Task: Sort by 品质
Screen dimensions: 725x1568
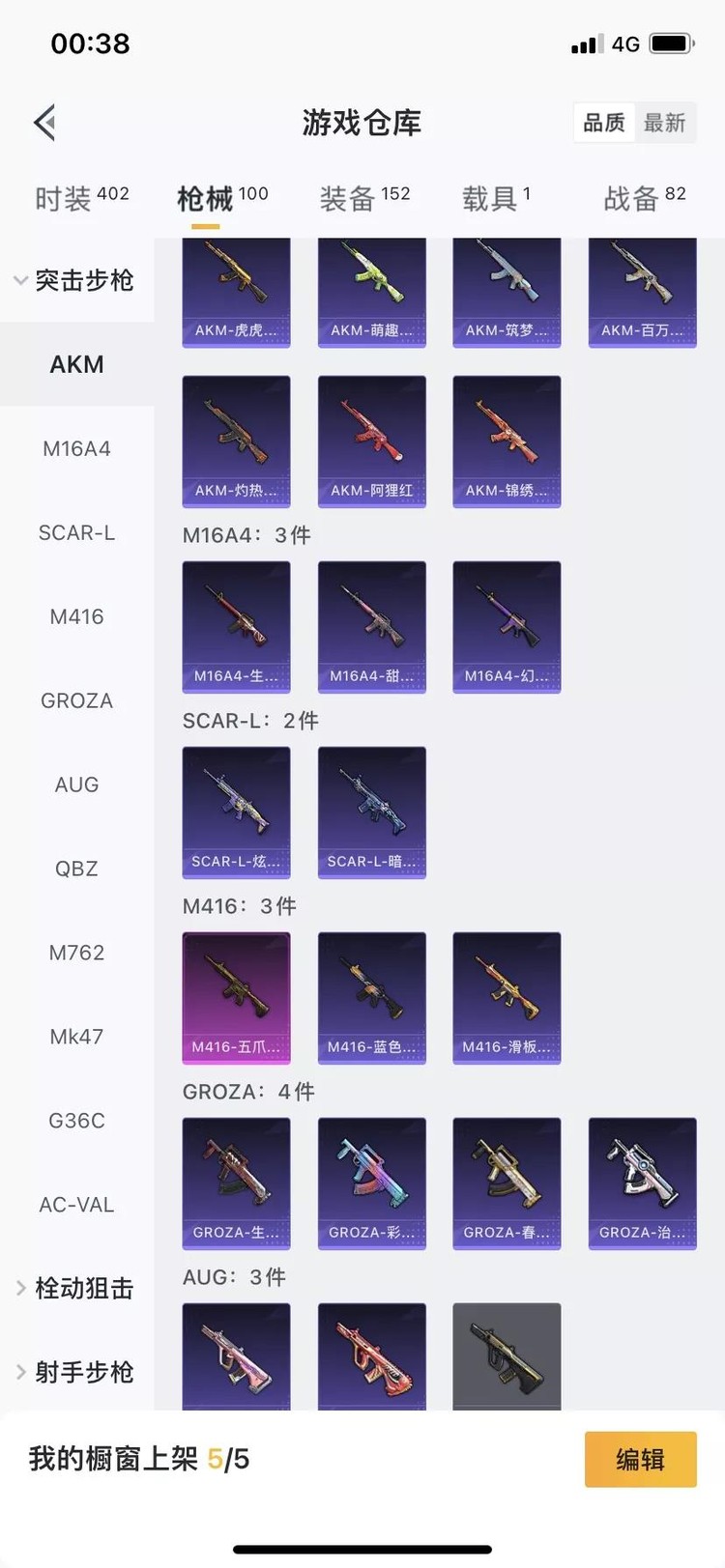Action: click(x=604, y=123)
